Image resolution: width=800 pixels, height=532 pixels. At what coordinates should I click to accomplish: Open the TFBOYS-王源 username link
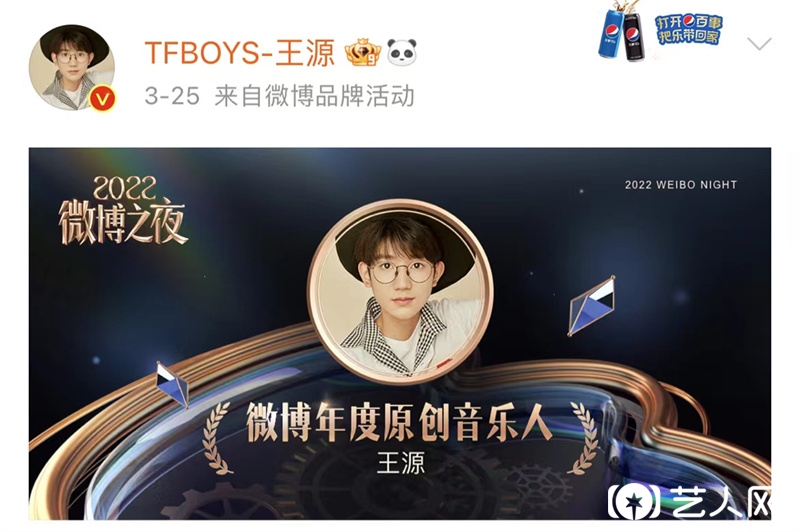pyautogui.click(x=239, y=52)
